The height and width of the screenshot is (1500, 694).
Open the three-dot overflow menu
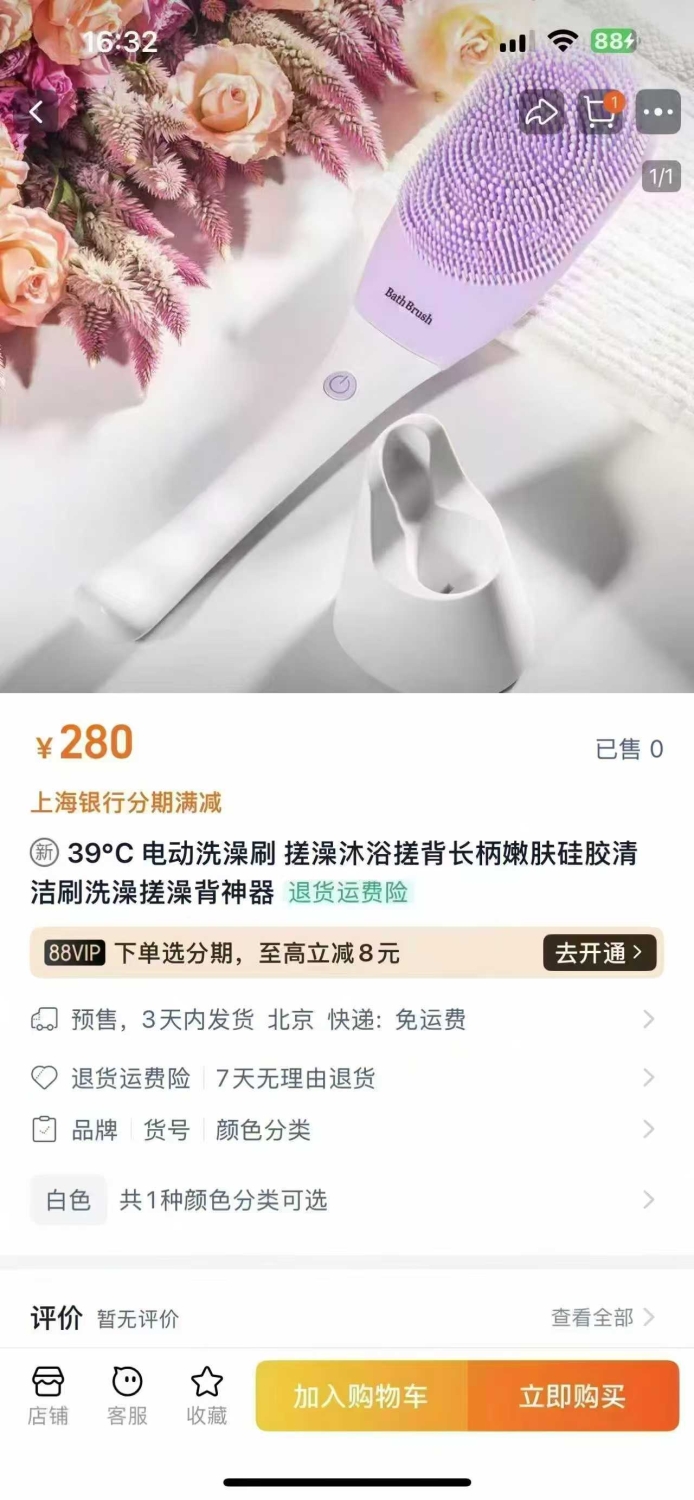point(659,113)
